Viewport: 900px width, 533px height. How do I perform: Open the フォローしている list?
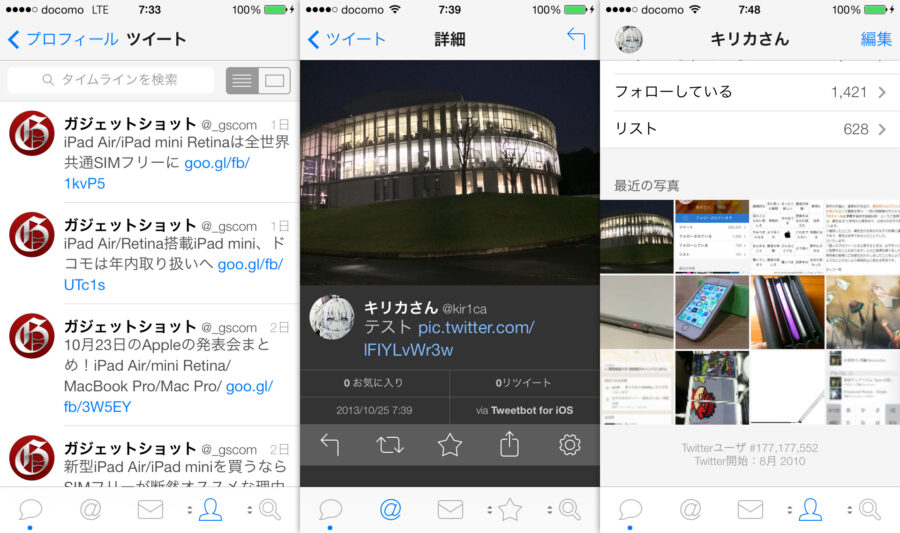pos(750,92)
